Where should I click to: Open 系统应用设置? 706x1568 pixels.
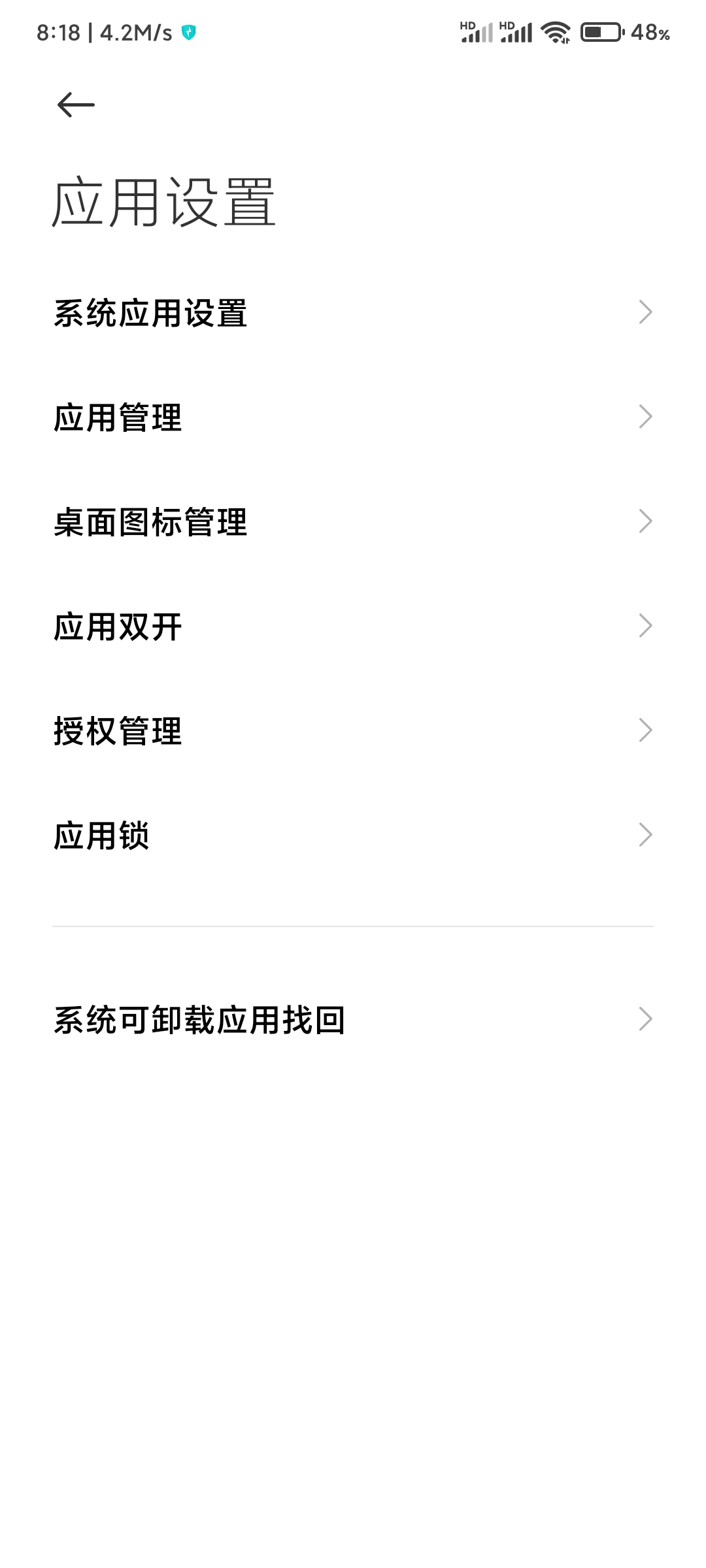pyautogui.click(x=353, y=312)
